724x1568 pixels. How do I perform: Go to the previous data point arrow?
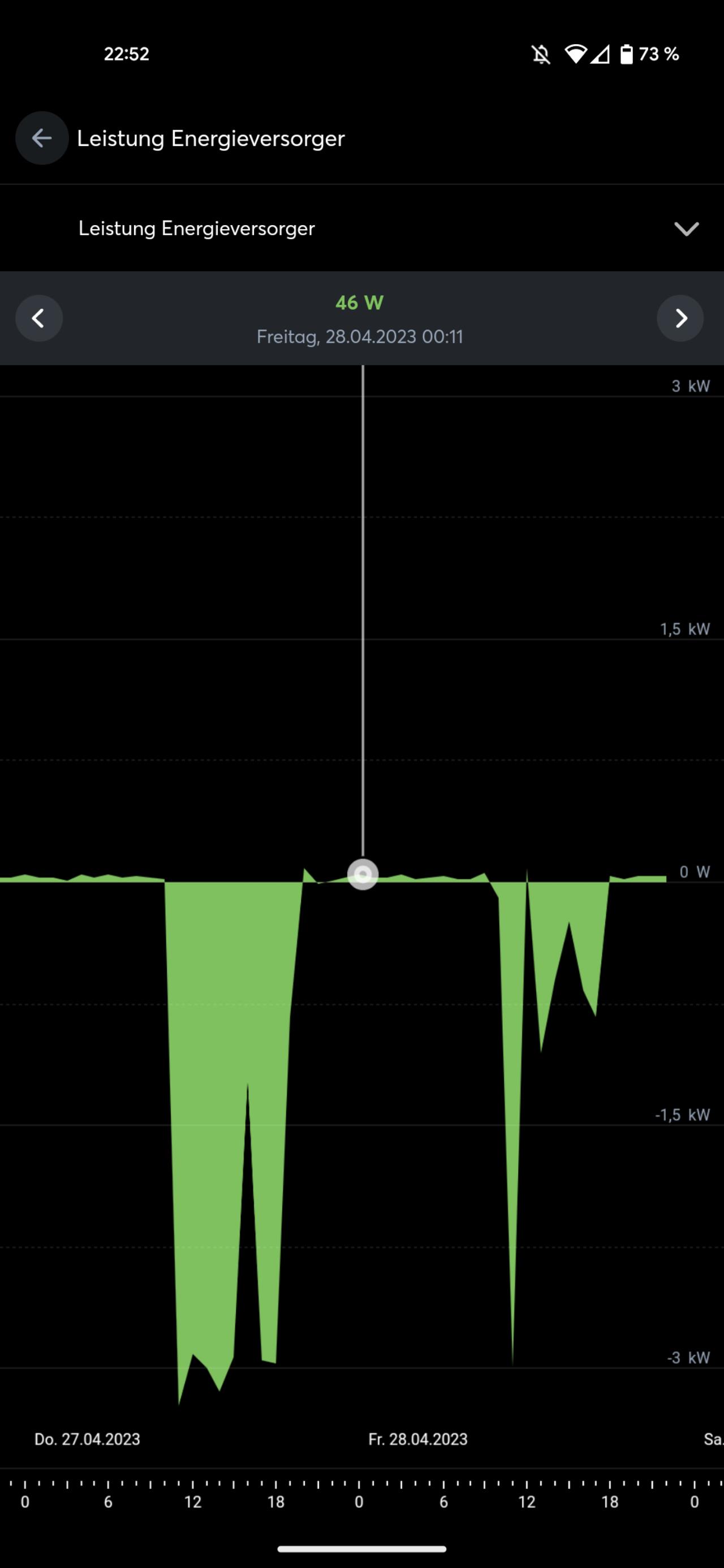(x=39, y=318)
